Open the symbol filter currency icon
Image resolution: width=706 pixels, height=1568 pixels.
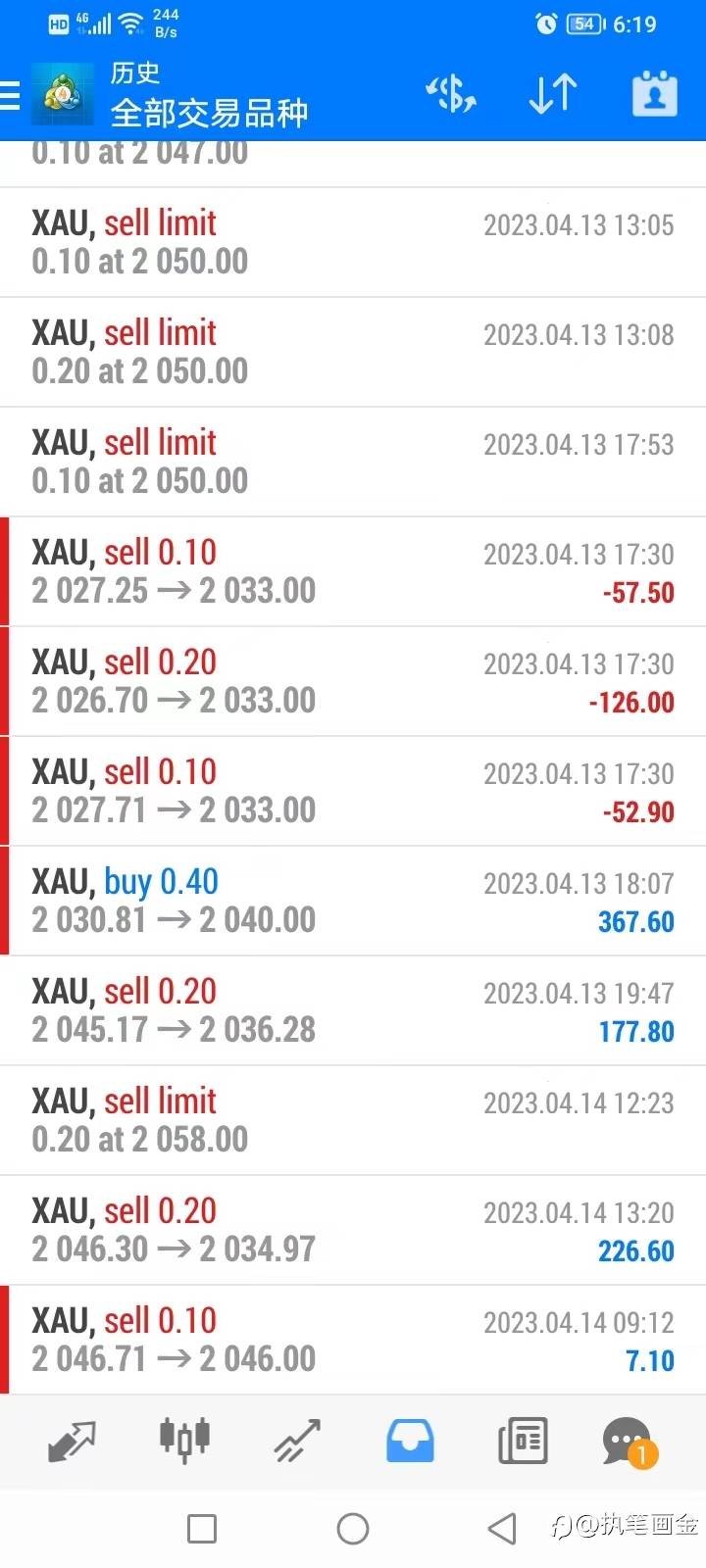[451, 94]
